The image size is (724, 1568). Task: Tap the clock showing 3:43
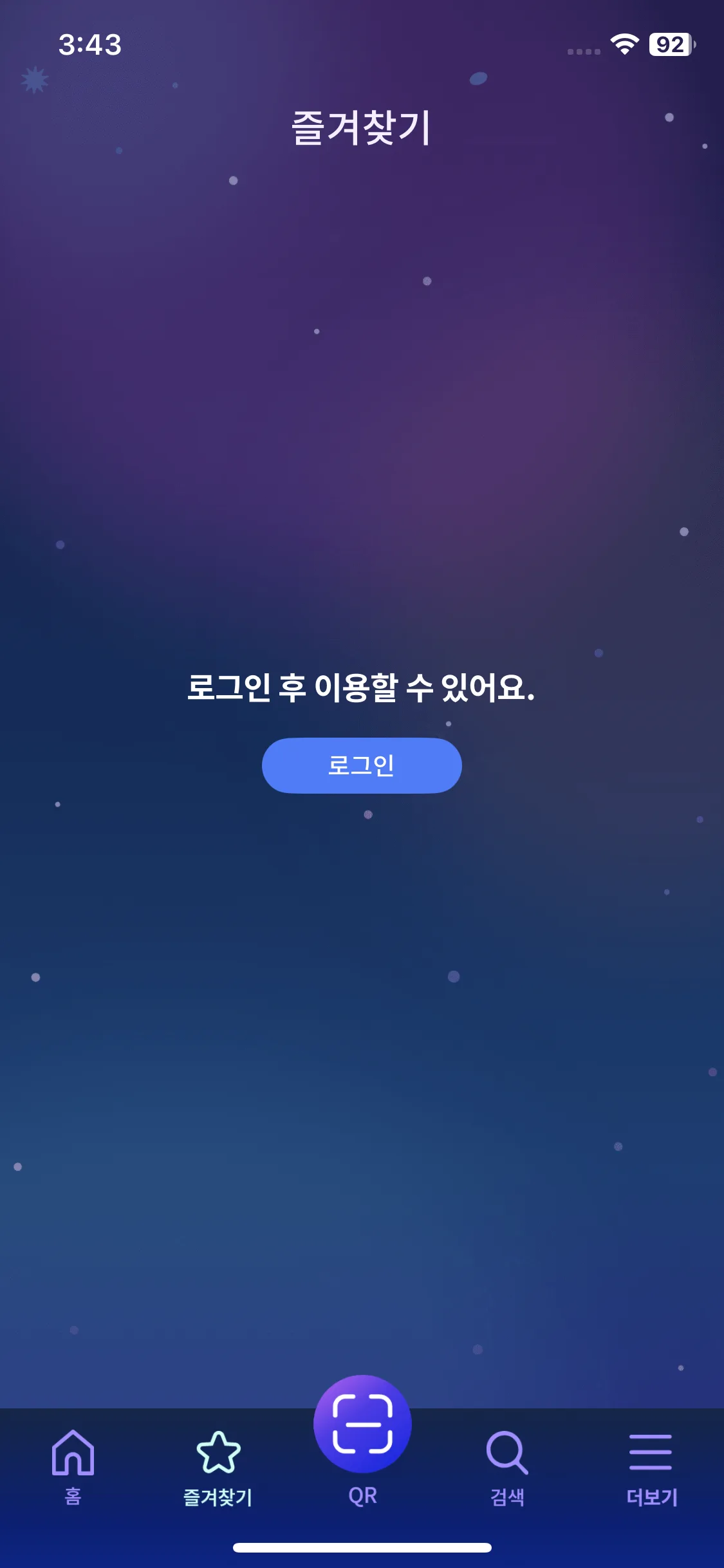(x=90, y=45)
